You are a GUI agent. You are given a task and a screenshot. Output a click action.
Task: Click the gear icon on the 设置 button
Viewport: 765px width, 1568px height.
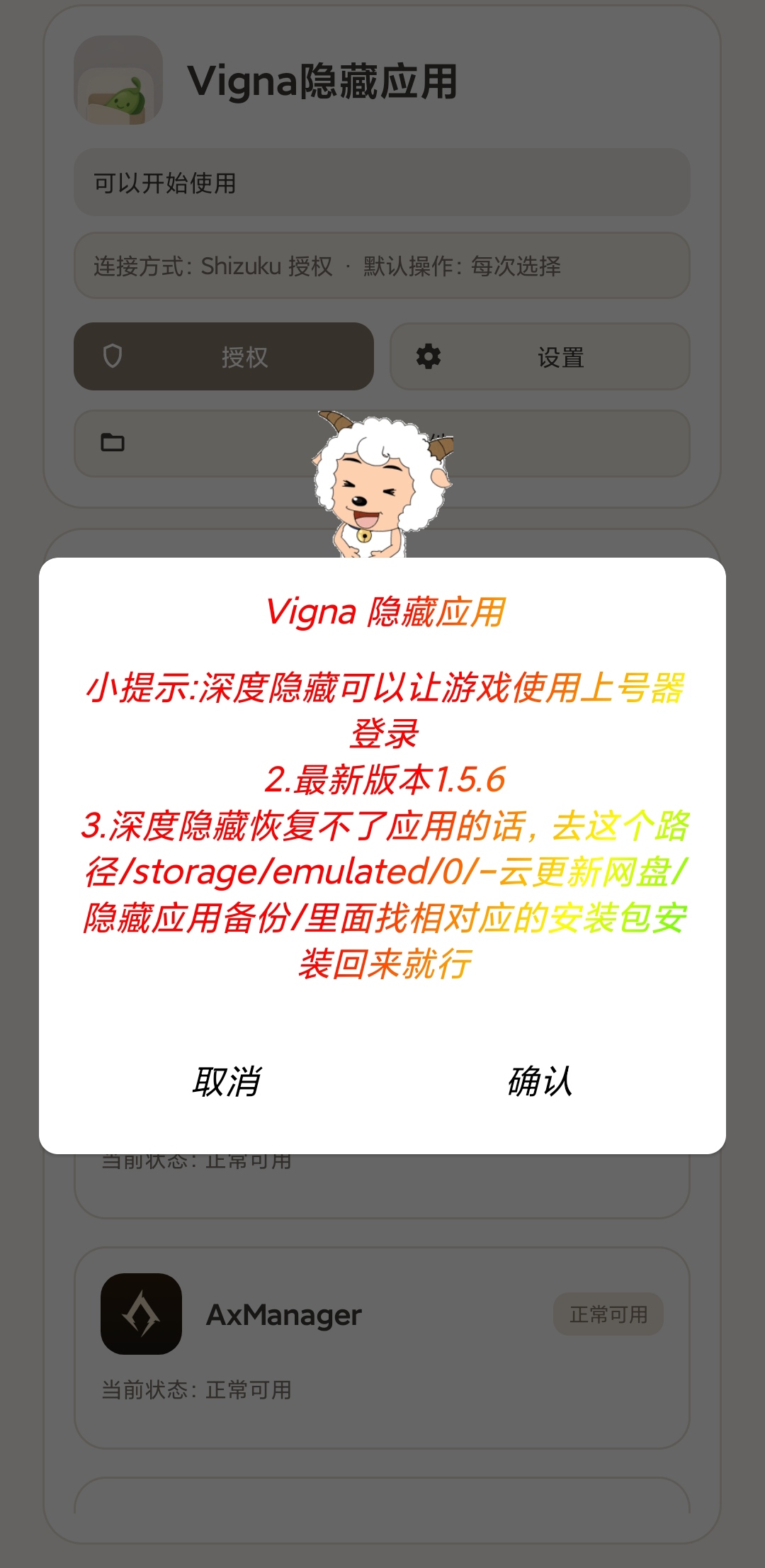[x=429, y=356]
